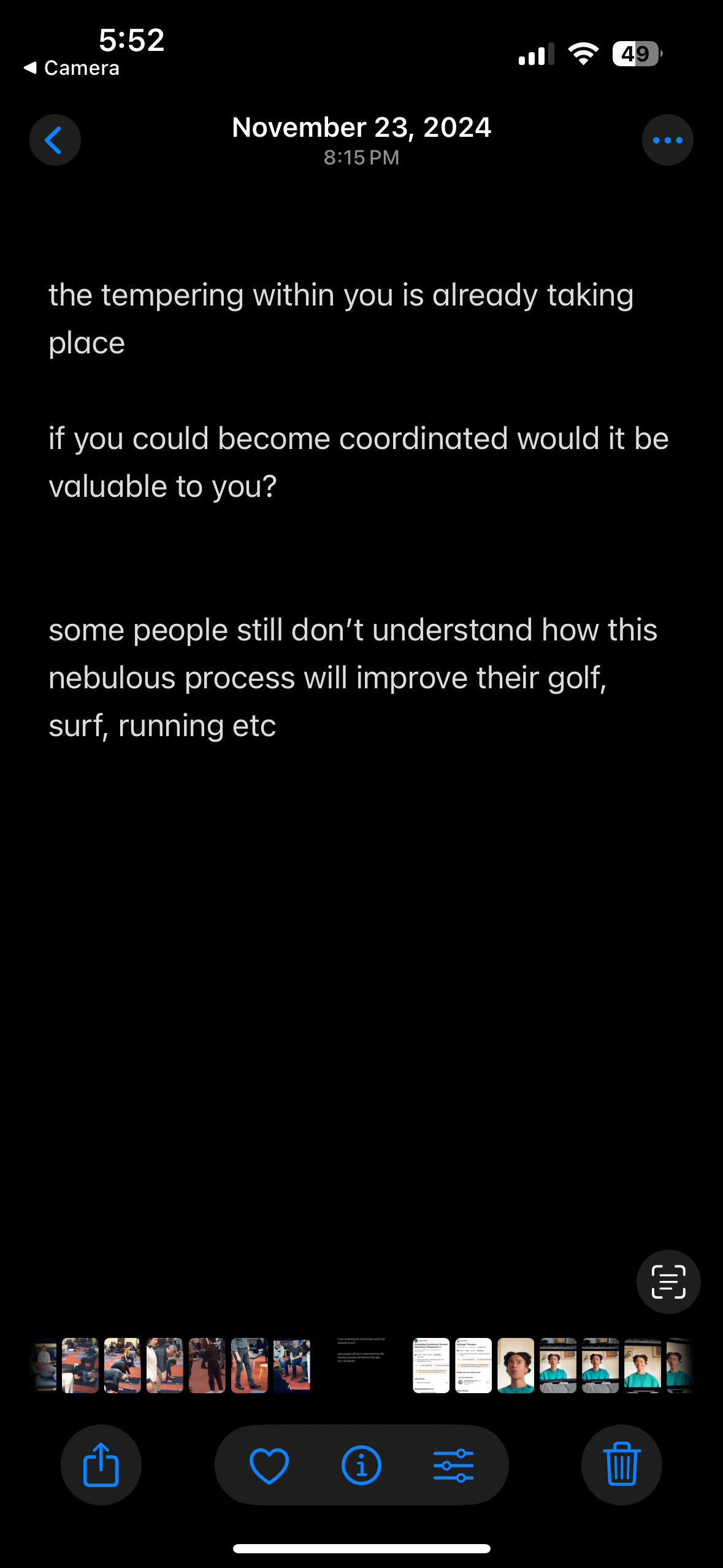Delete this photo with trash icon

tap(621, 1464)
